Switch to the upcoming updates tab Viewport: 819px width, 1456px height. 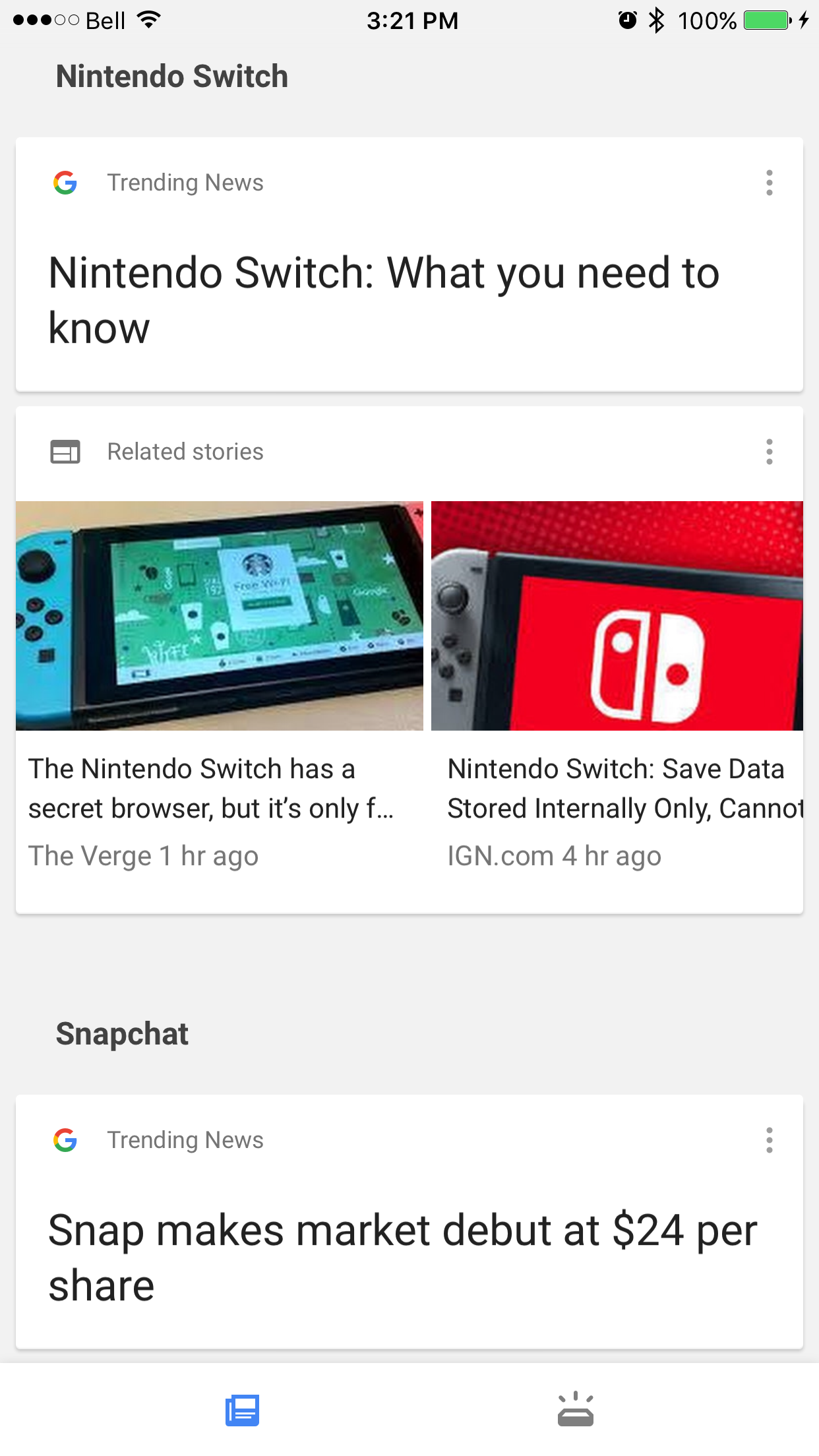coord(575,1410)
